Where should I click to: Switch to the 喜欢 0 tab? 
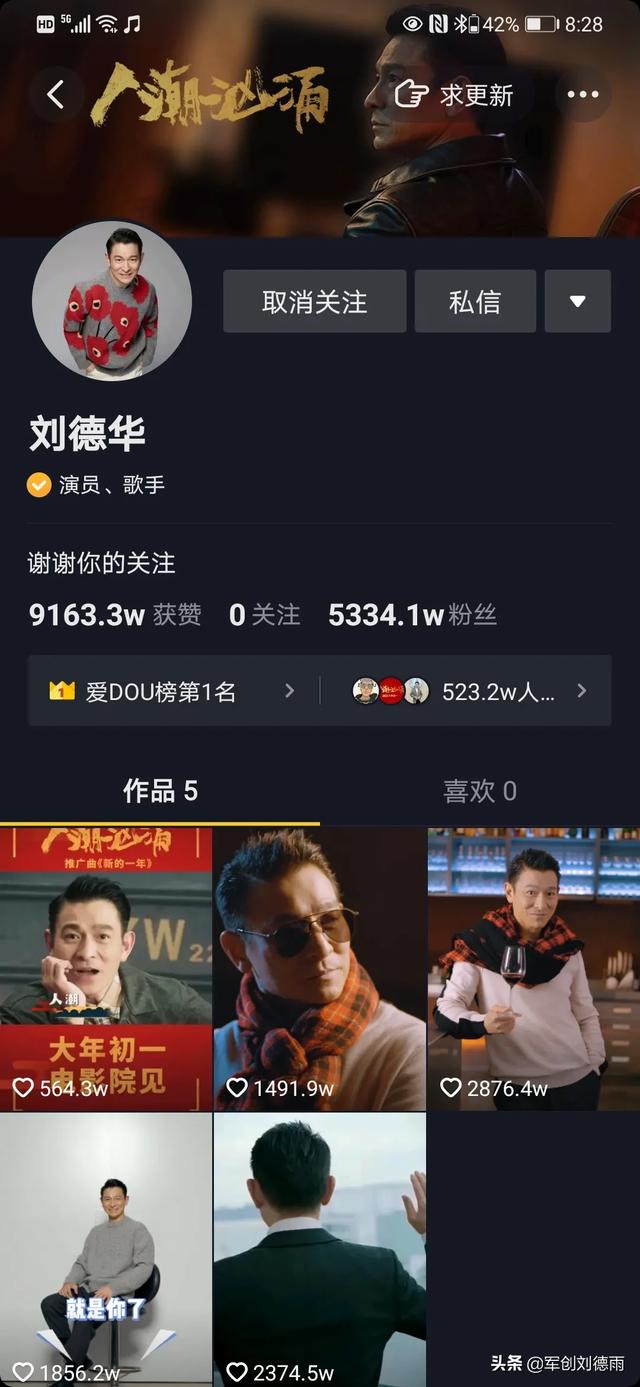click(480, 792)
